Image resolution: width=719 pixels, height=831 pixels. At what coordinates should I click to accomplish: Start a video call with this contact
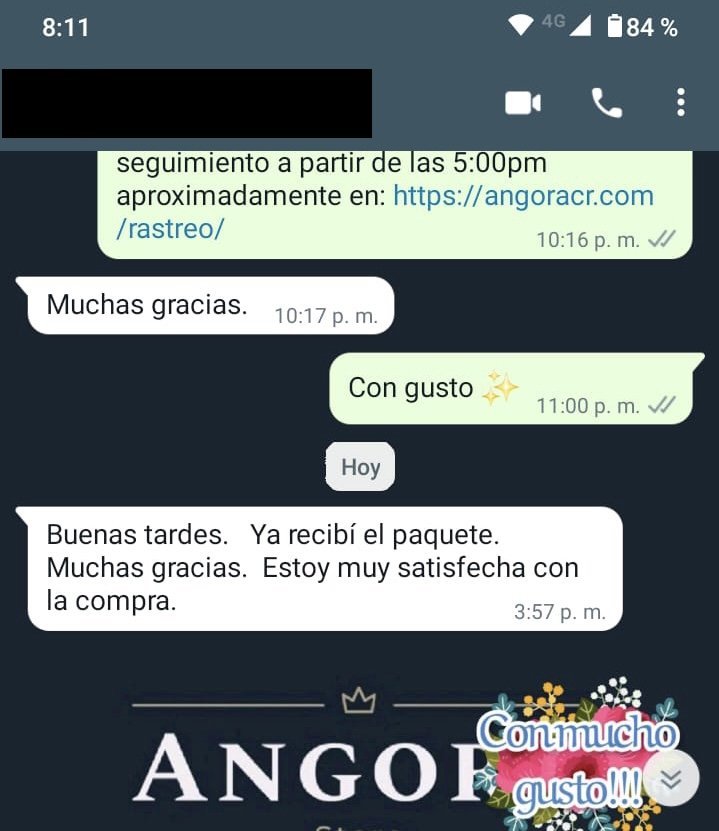coord(522,103)
